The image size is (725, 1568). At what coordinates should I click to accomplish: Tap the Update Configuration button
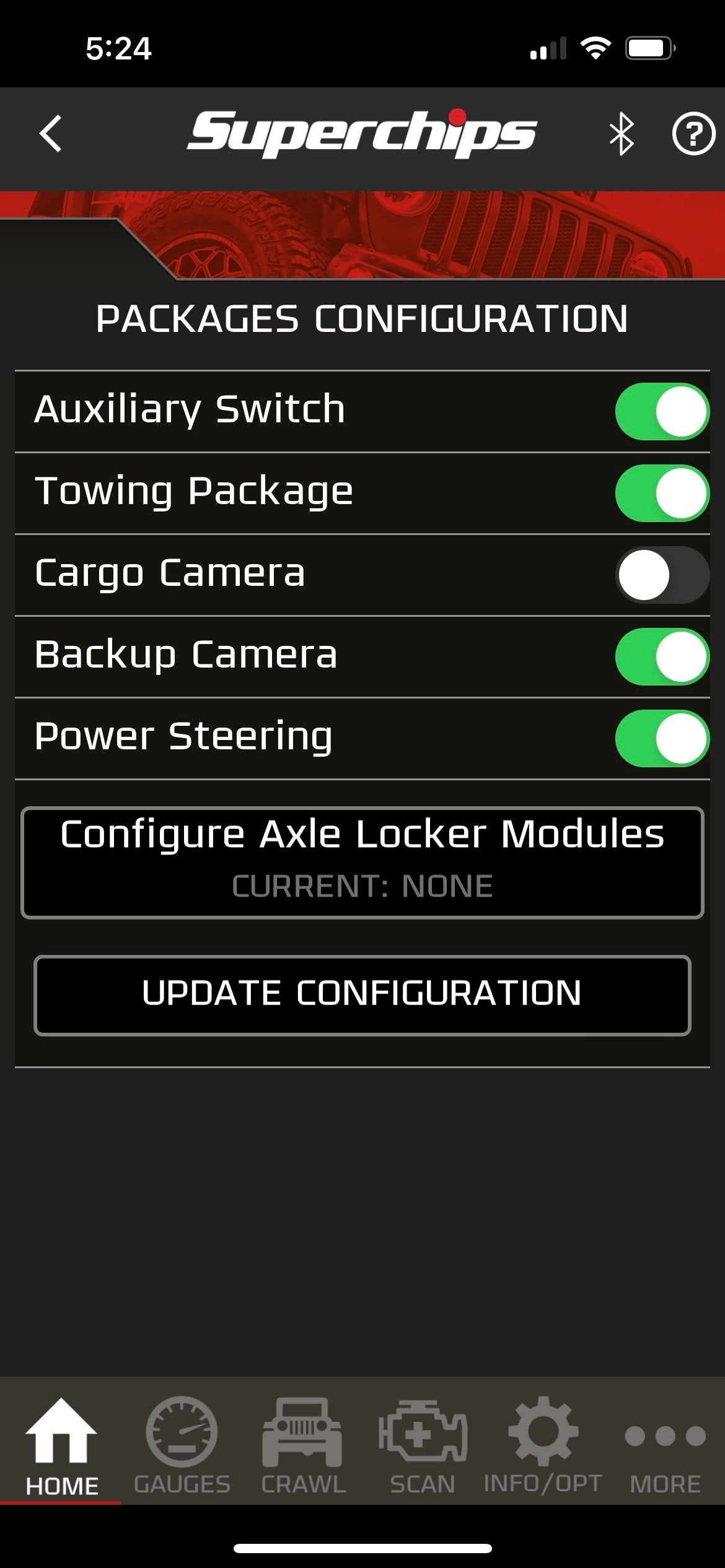click(362, 995)
